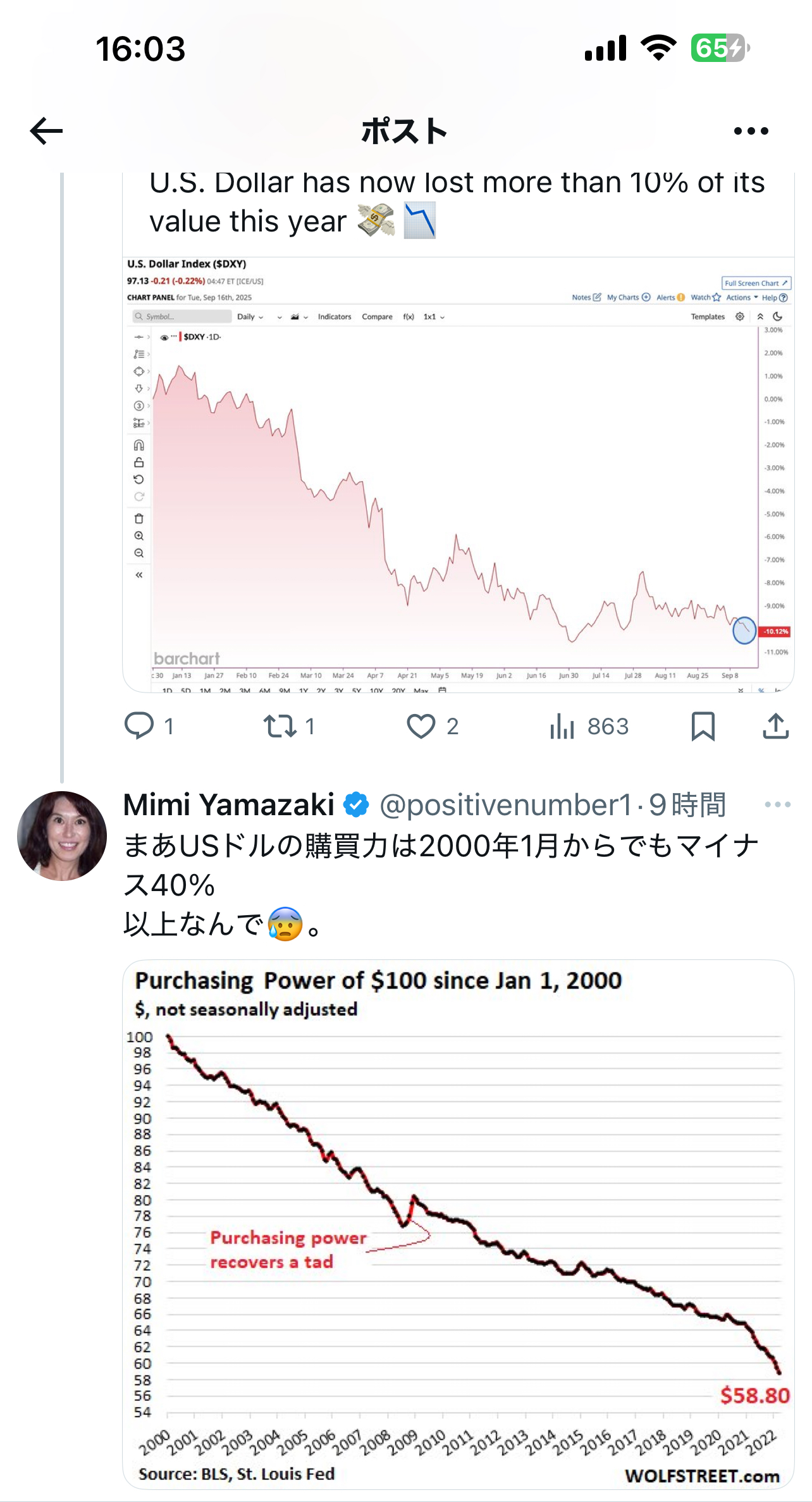Share the dollar index post
812x1502 pixels.
775,725
